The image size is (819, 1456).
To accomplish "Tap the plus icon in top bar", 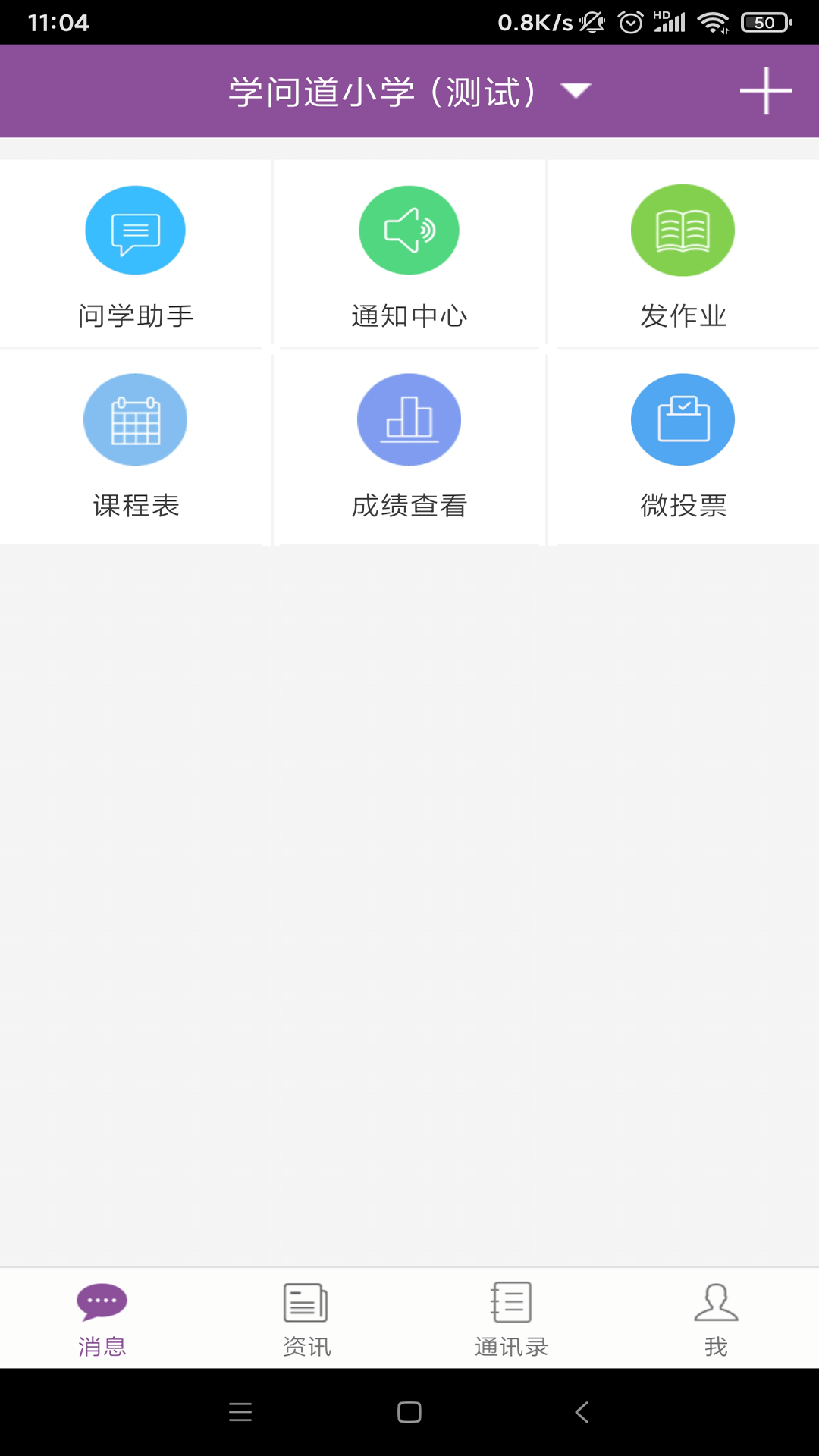I will (765, 90).
